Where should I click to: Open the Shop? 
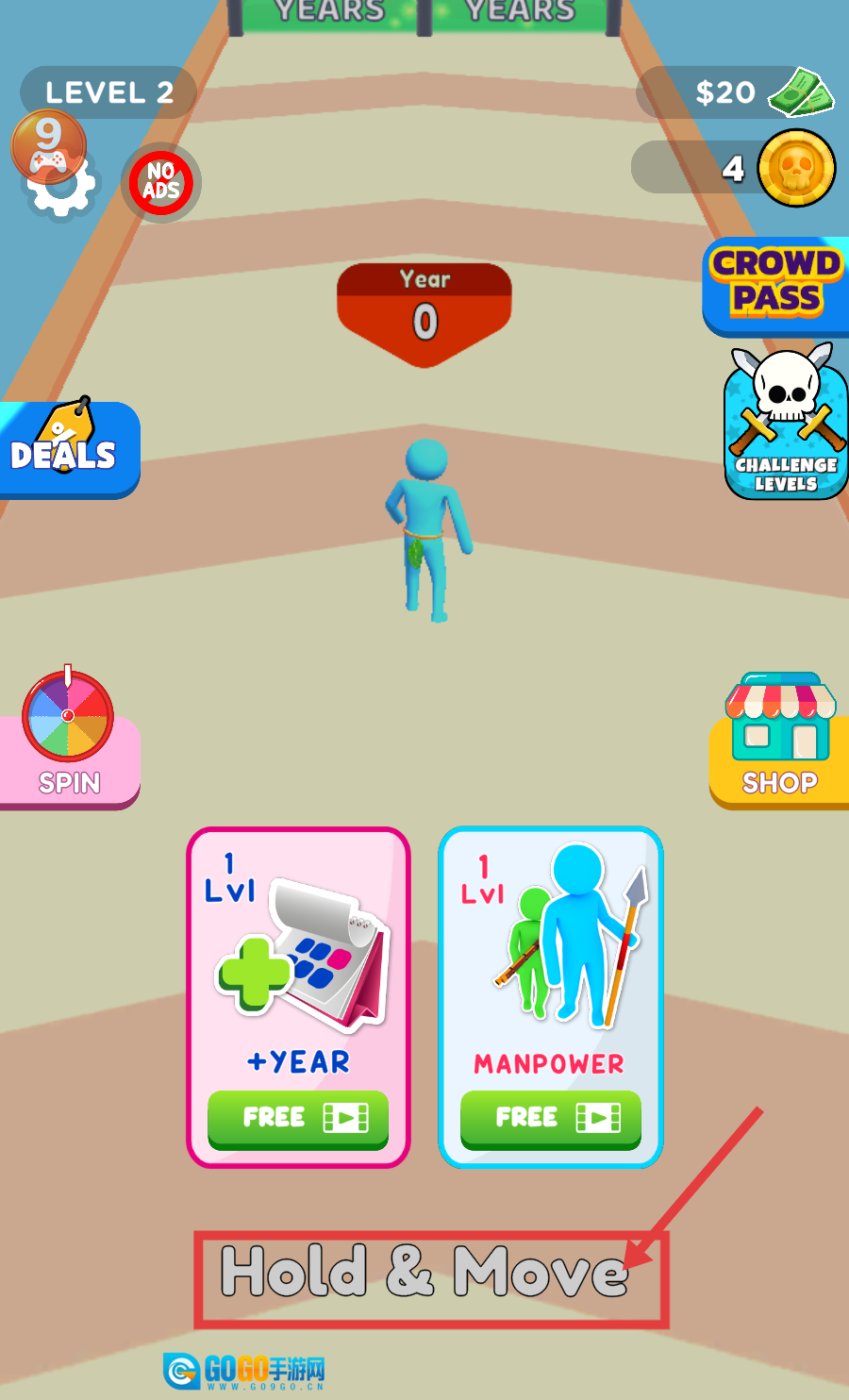click(779, 742)
